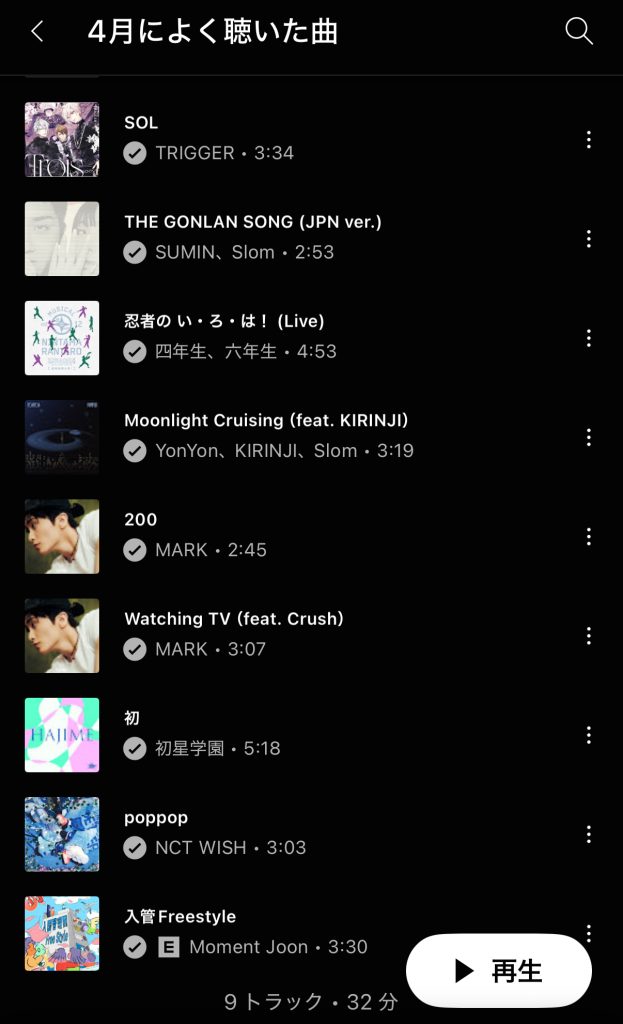Viewport: 623px width, 1024px height.
Task: Choose the song 200 by MARK
Action: pos(300,535)
